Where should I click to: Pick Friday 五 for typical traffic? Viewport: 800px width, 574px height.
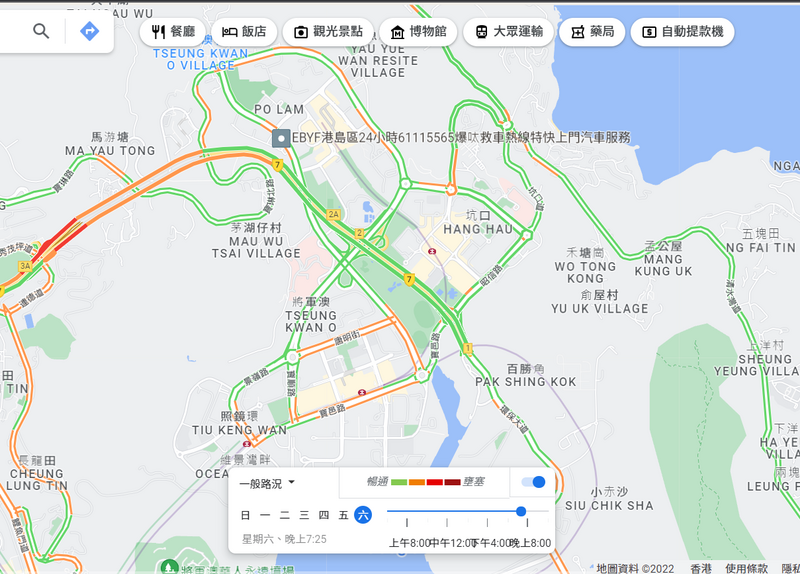click(x=343, y=515)
